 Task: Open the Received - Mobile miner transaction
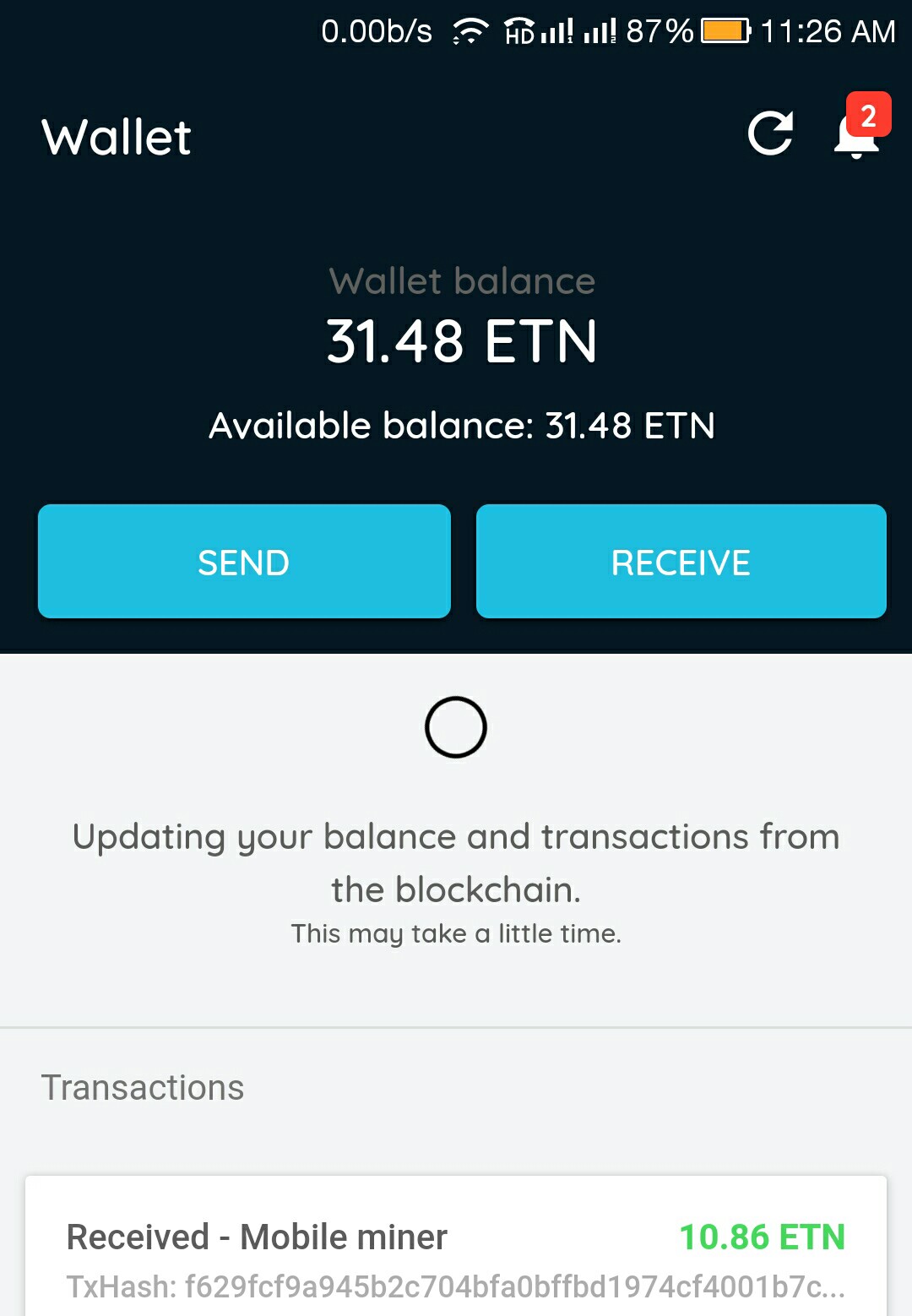pyautogui.click(x=456, y=1259)
